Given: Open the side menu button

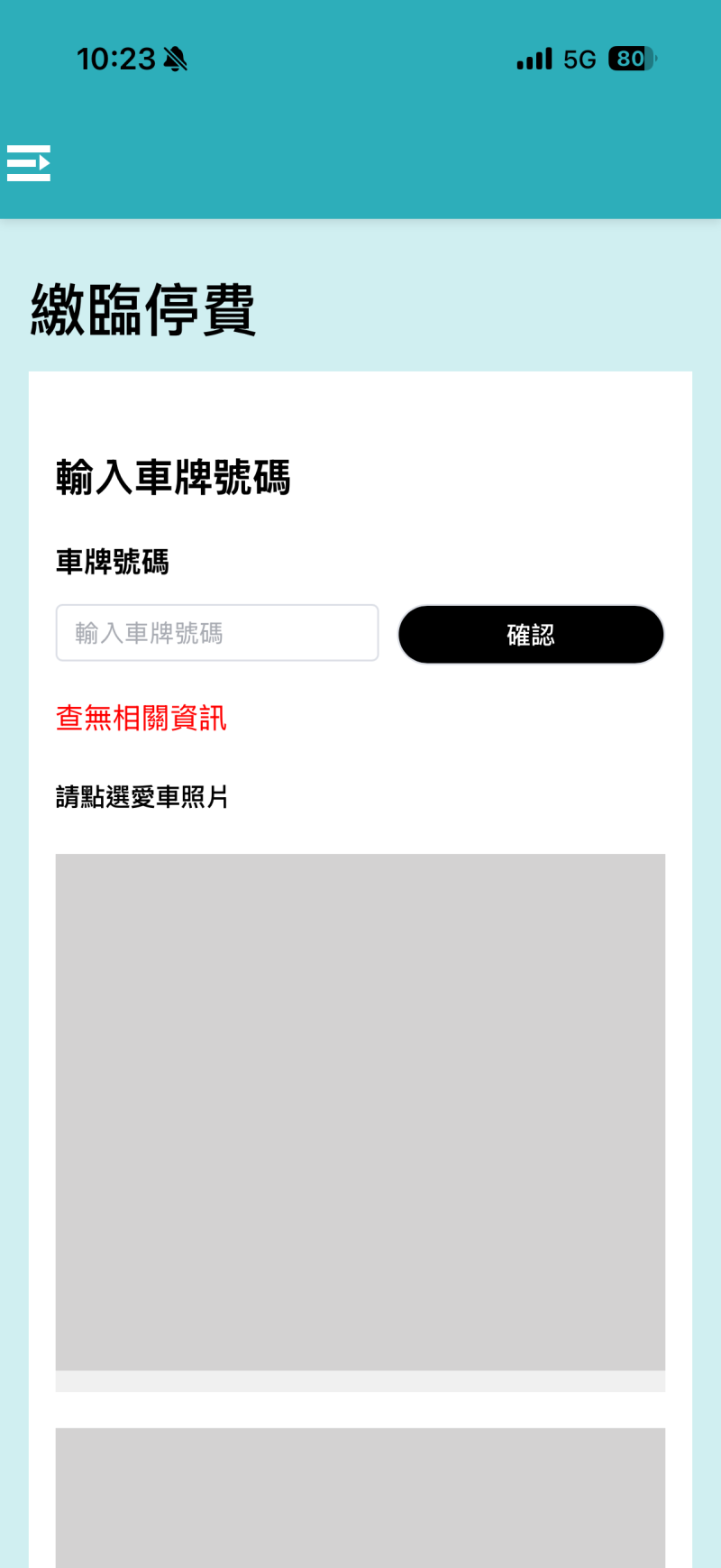Looking at the screenshot, I should [x=29, y=163].
